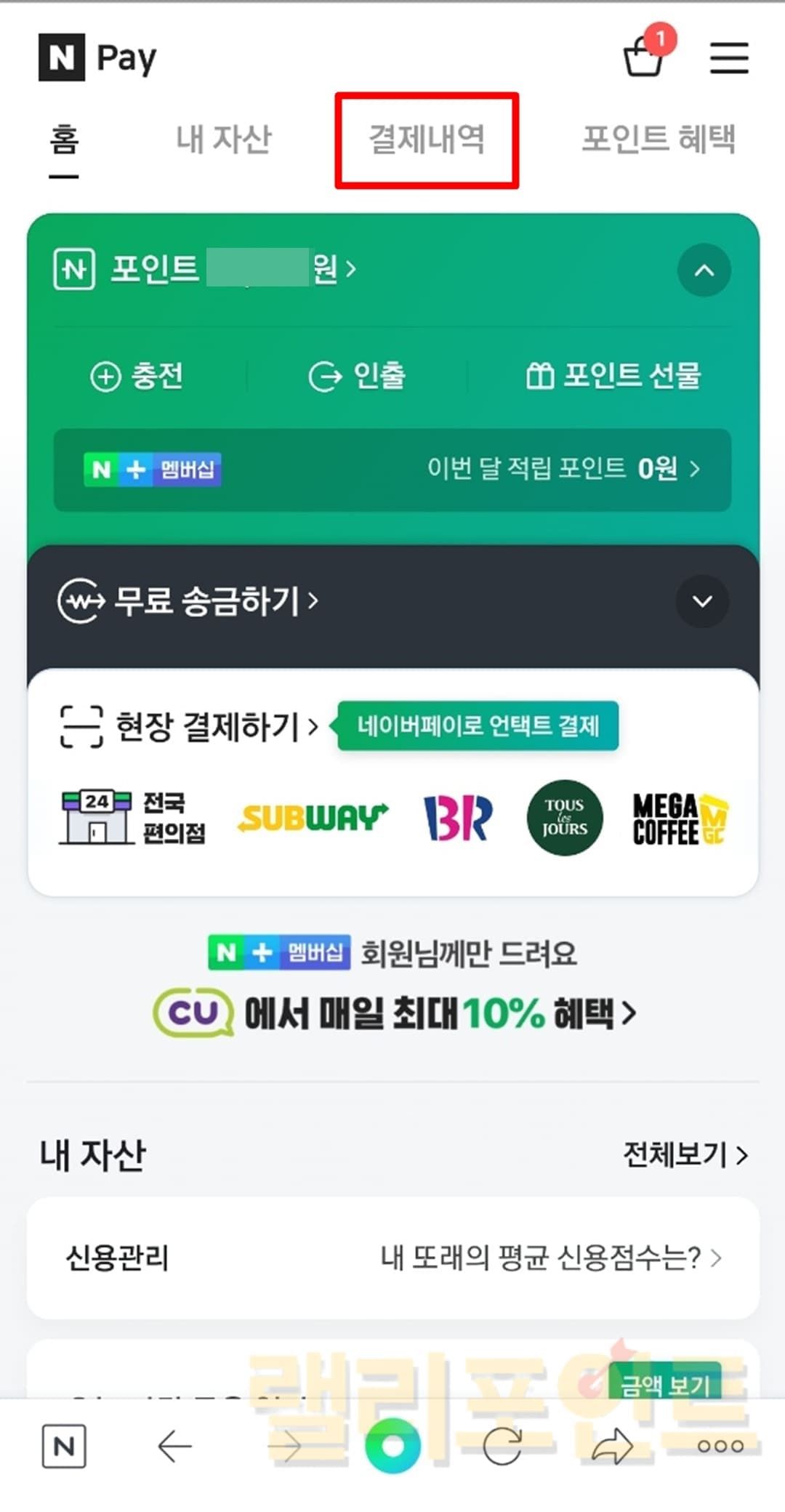View all assets with 전체보기
Screen dimensions: 785x1512
point(685,1154)
